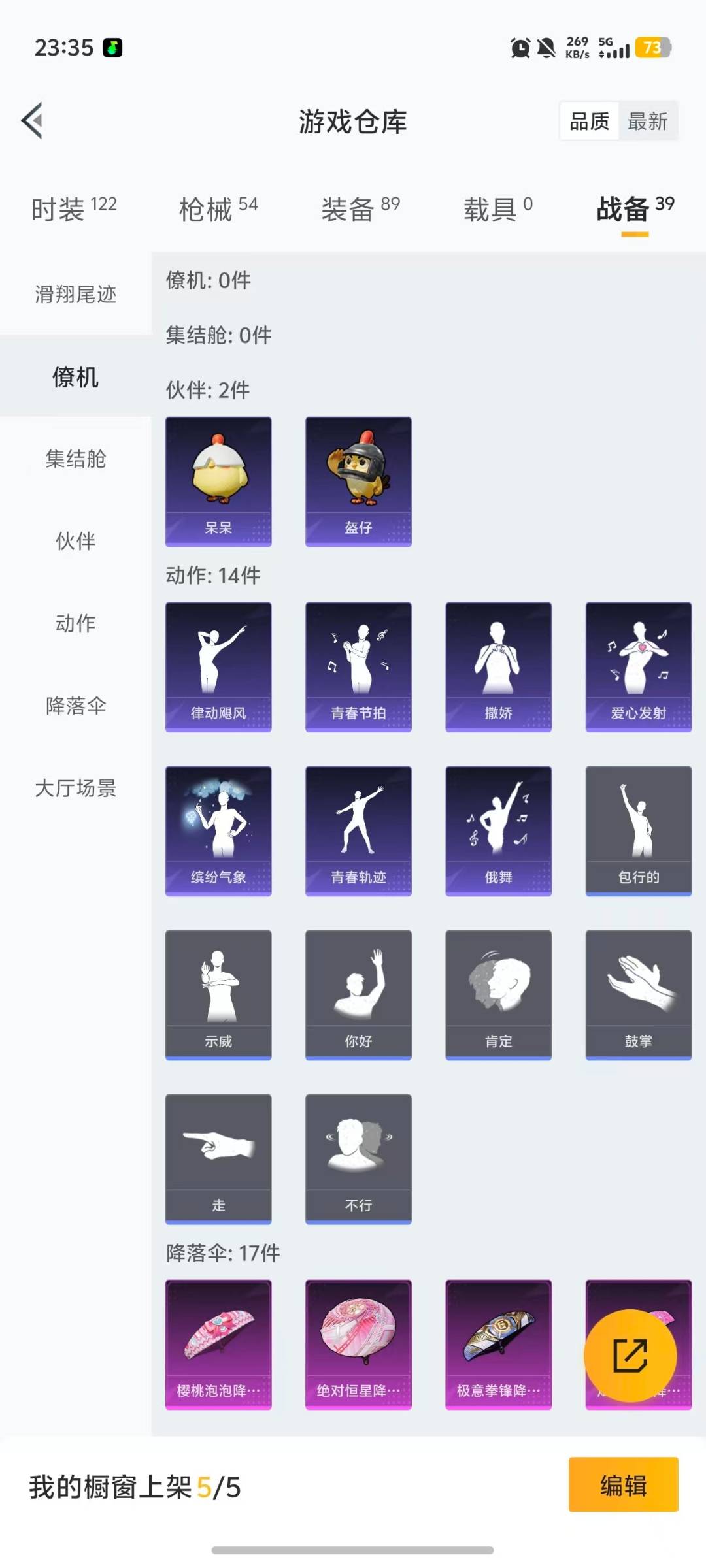Open the 呆呆 companion thumbnail
Screen dimensions: 706x1568
(218, 480)
